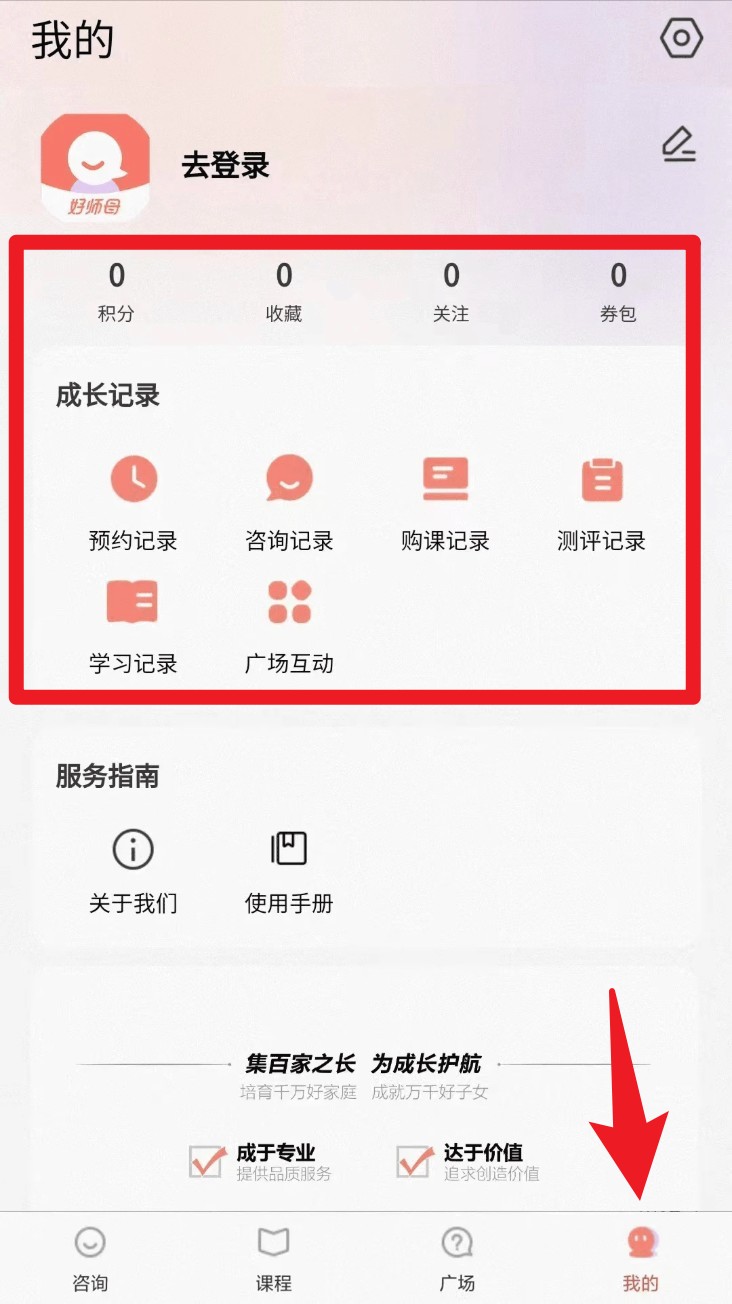The width and height of the screenshot is (732, 1304).
Task: Check 测评记录 assessment records
Action: [601, 503]
